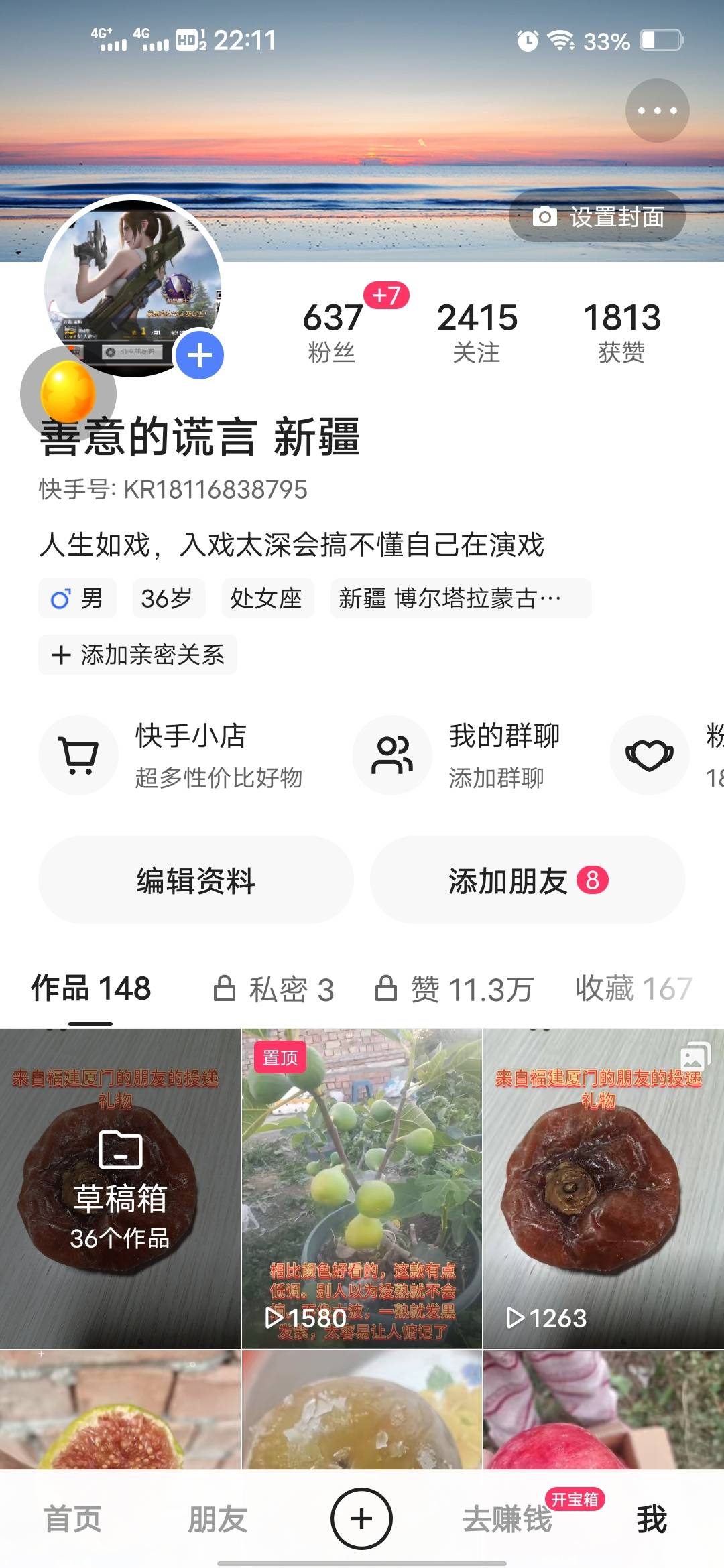Open the 草稿箱 drafts folder
724x1568 pixels.
click(x=120, y=1188)
